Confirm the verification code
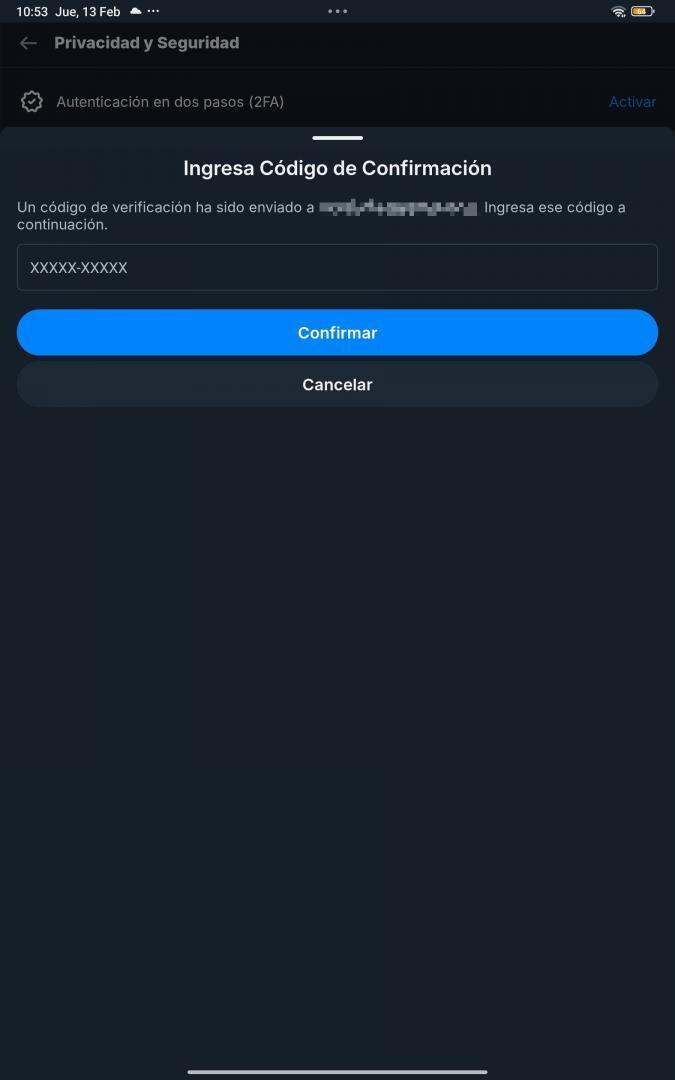 point(337,332)
